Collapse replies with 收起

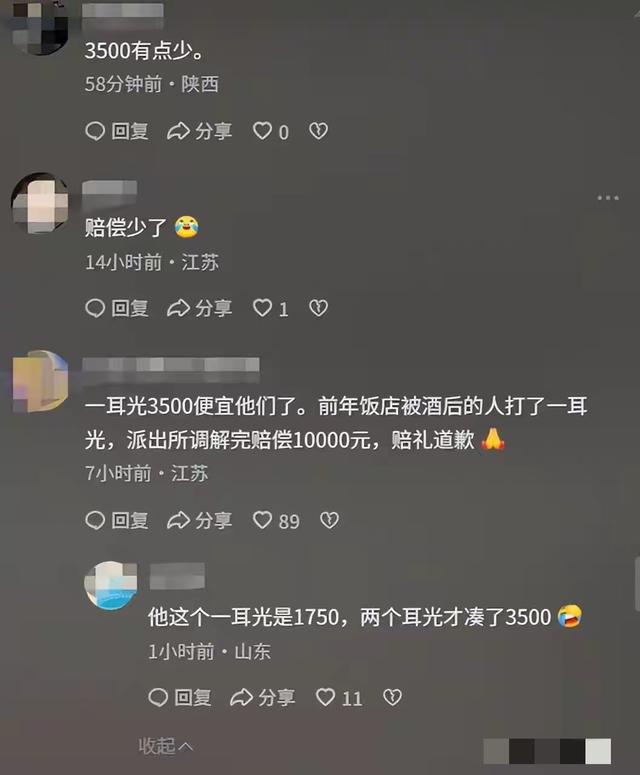165,746
